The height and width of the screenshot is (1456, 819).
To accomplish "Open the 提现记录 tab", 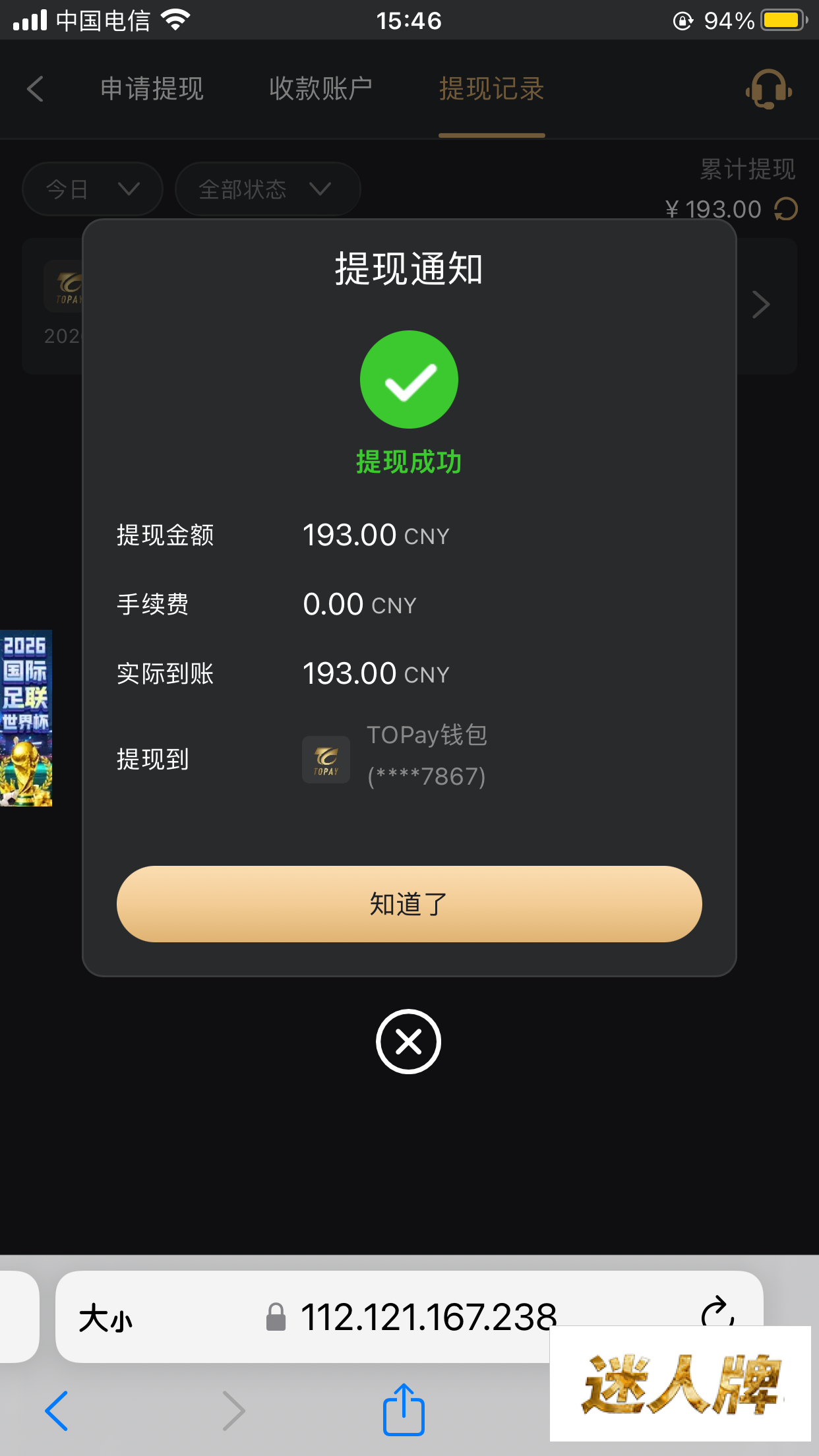I will 491,89.
